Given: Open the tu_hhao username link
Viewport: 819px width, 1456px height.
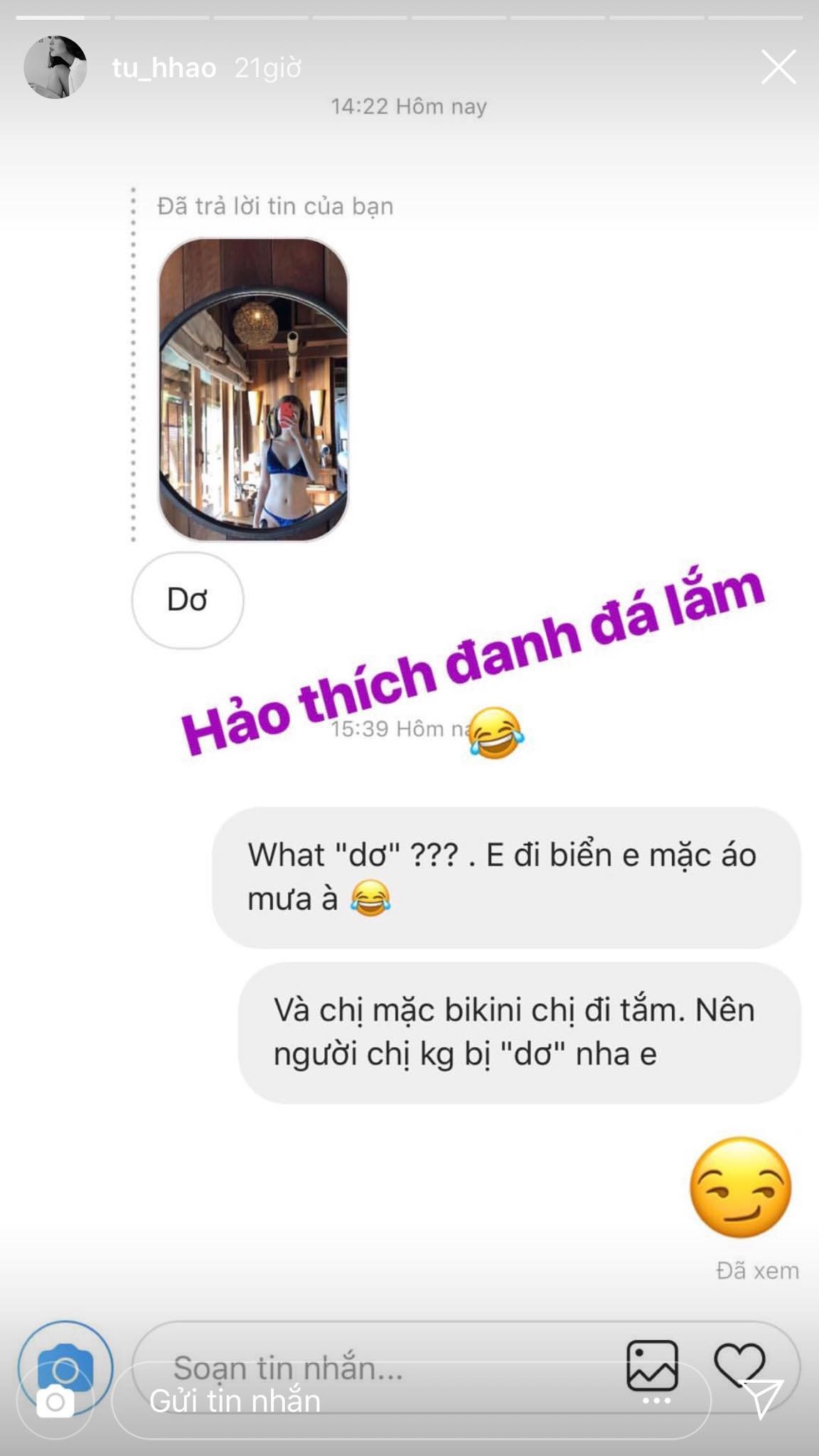Looking at the screenshot, I should [x=164, y=68].
